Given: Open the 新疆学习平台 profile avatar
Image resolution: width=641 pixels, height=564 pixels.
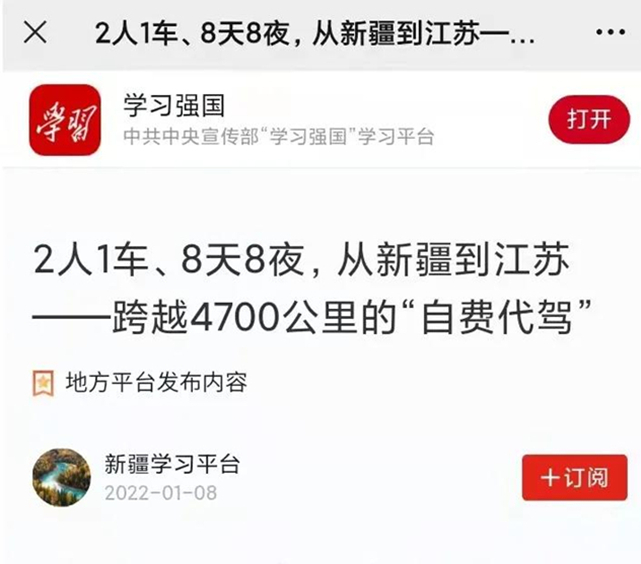Looking at the screenshot, I should [x=62, y=475].
